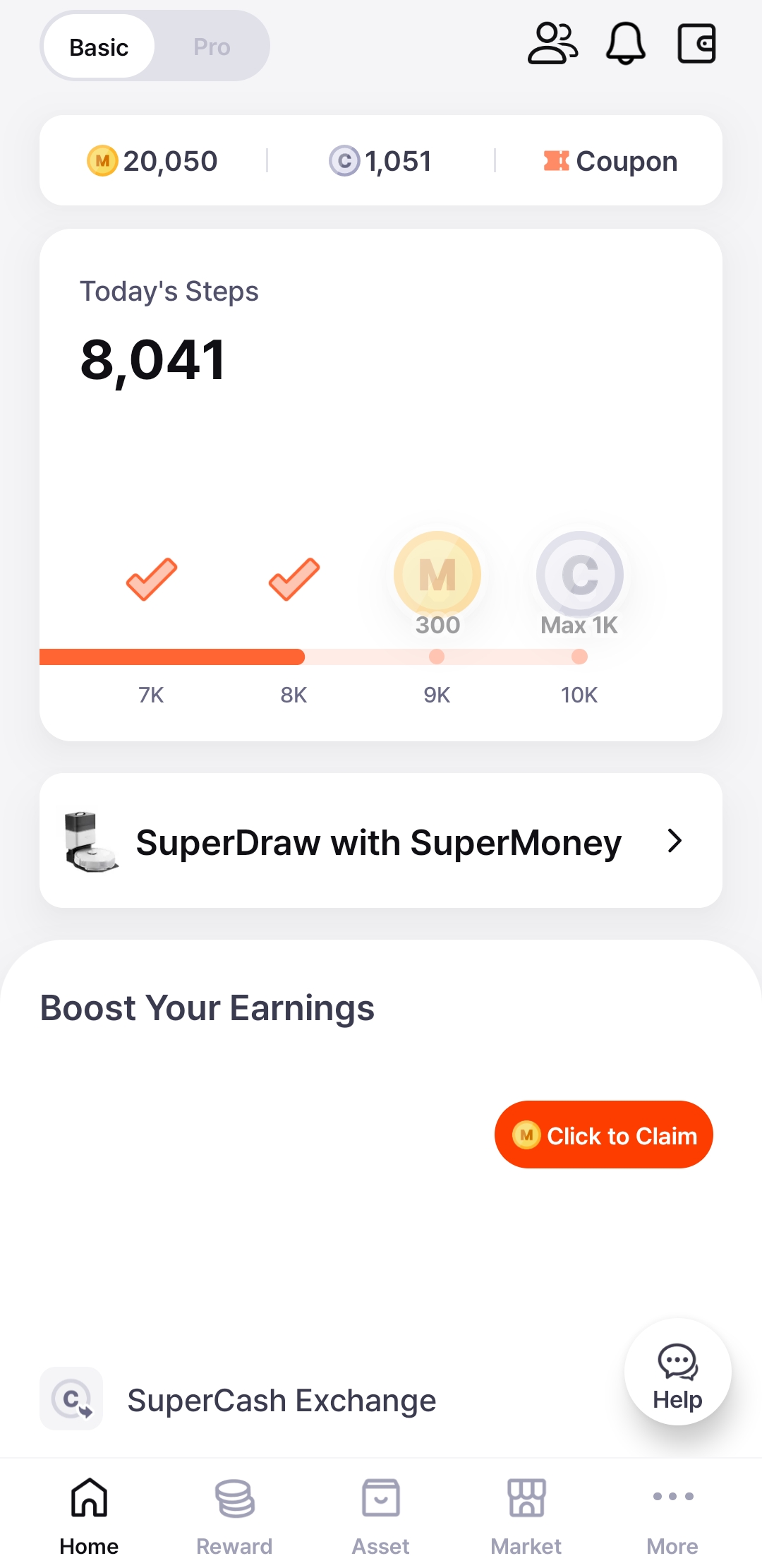Screen dimensions: 762x1568
Task: Open the notifications bell
Action: point(625,44)
